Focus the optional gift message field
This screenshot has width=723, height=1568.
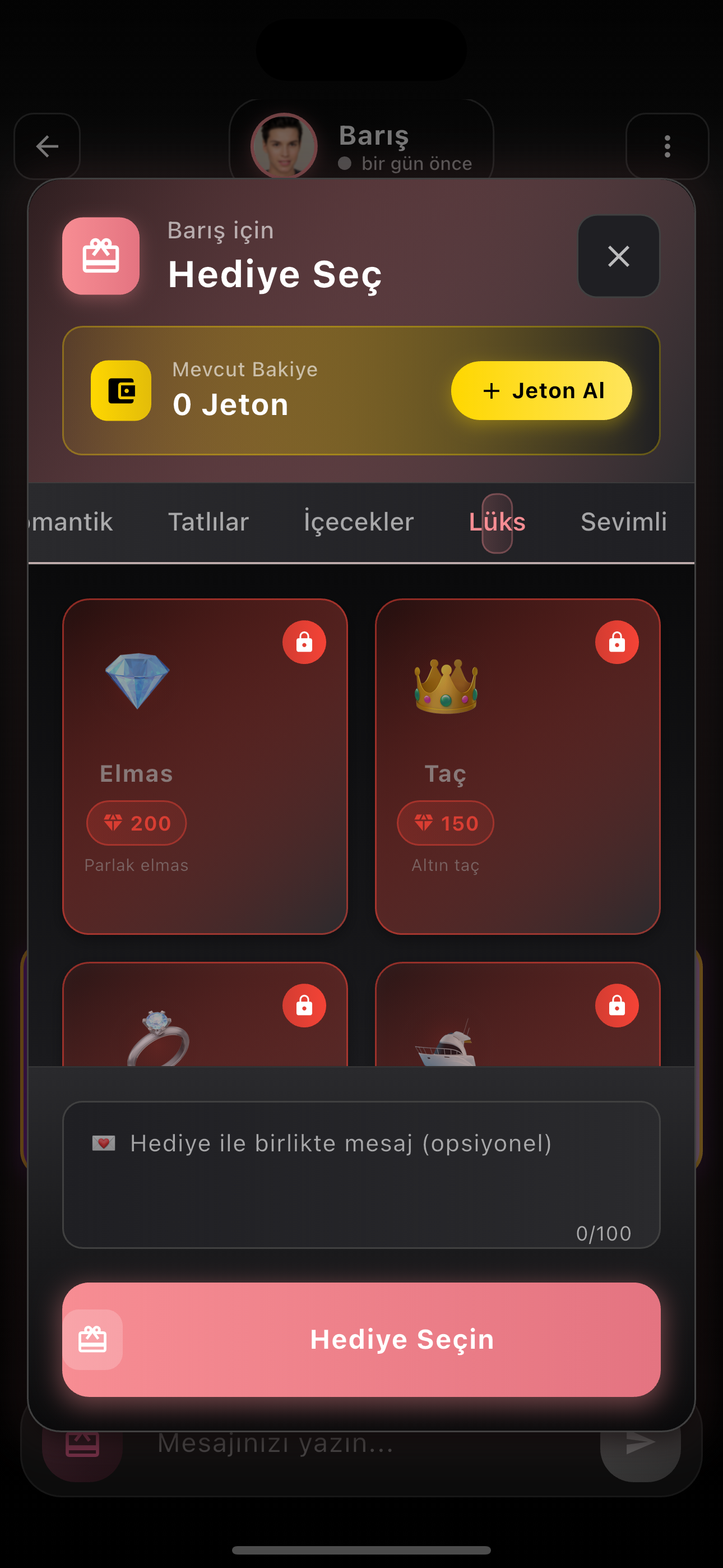[x=361, y=1174]
